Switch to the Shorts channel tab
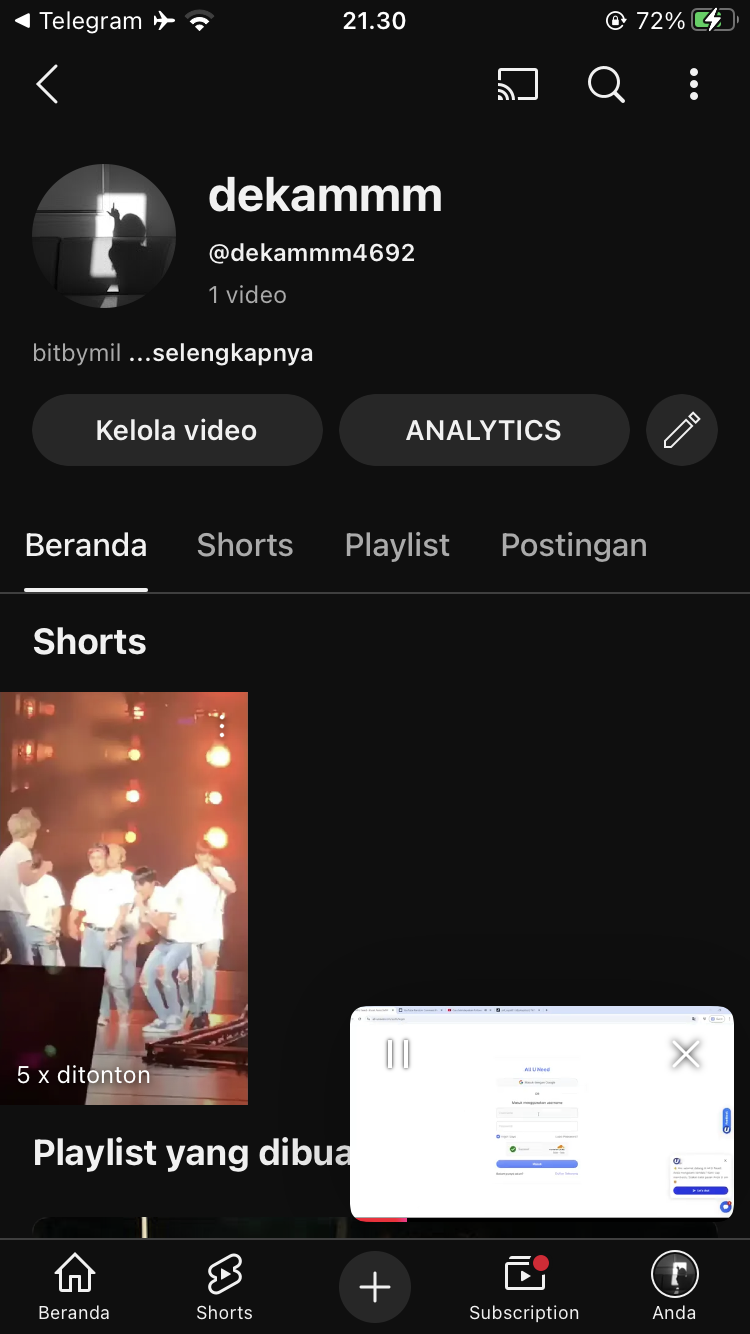The width and height of the screenshot is (750, 1334). pos(245,545)
